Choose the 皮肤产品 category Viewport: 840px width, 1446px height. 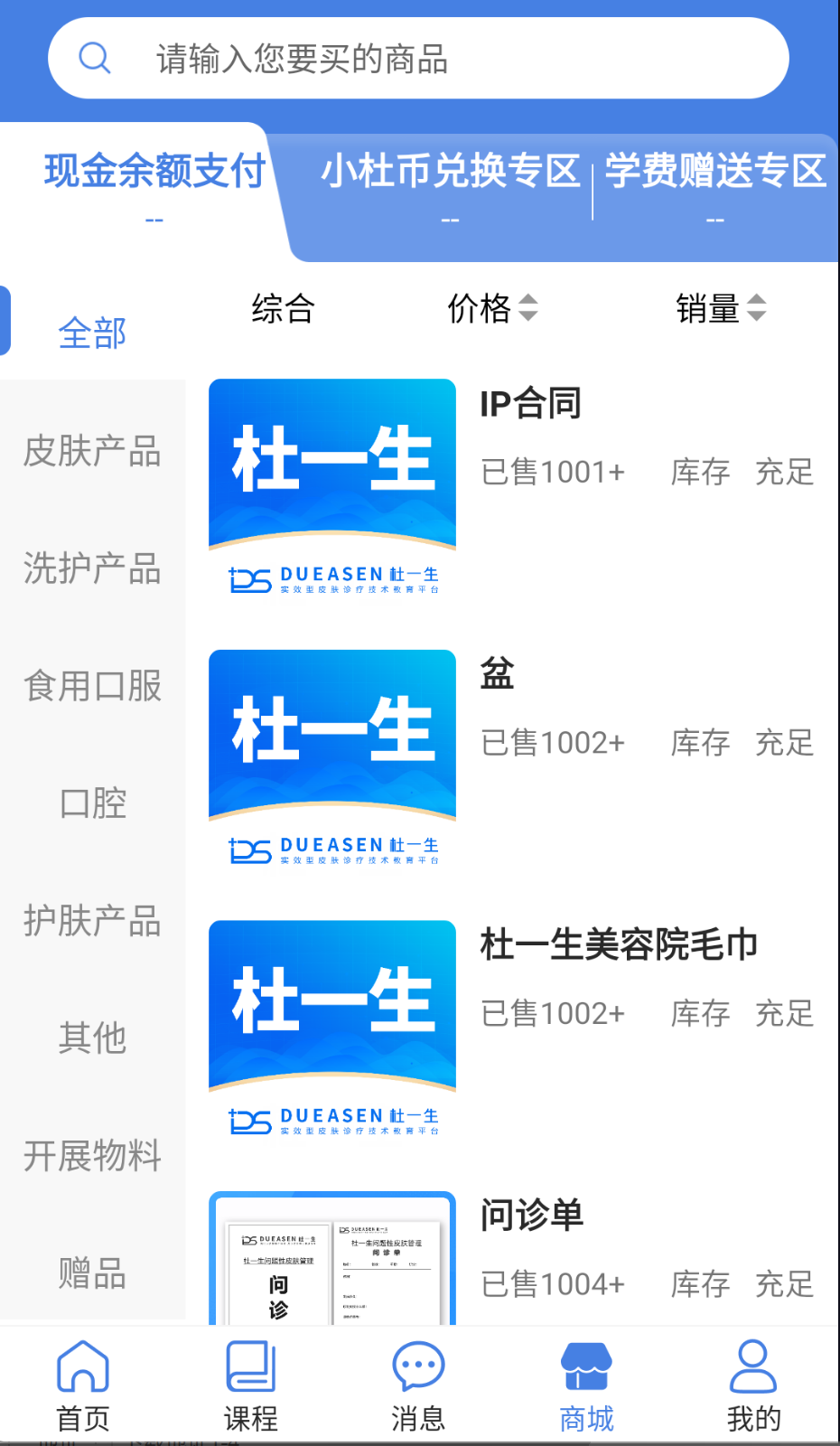click(92, 451)
